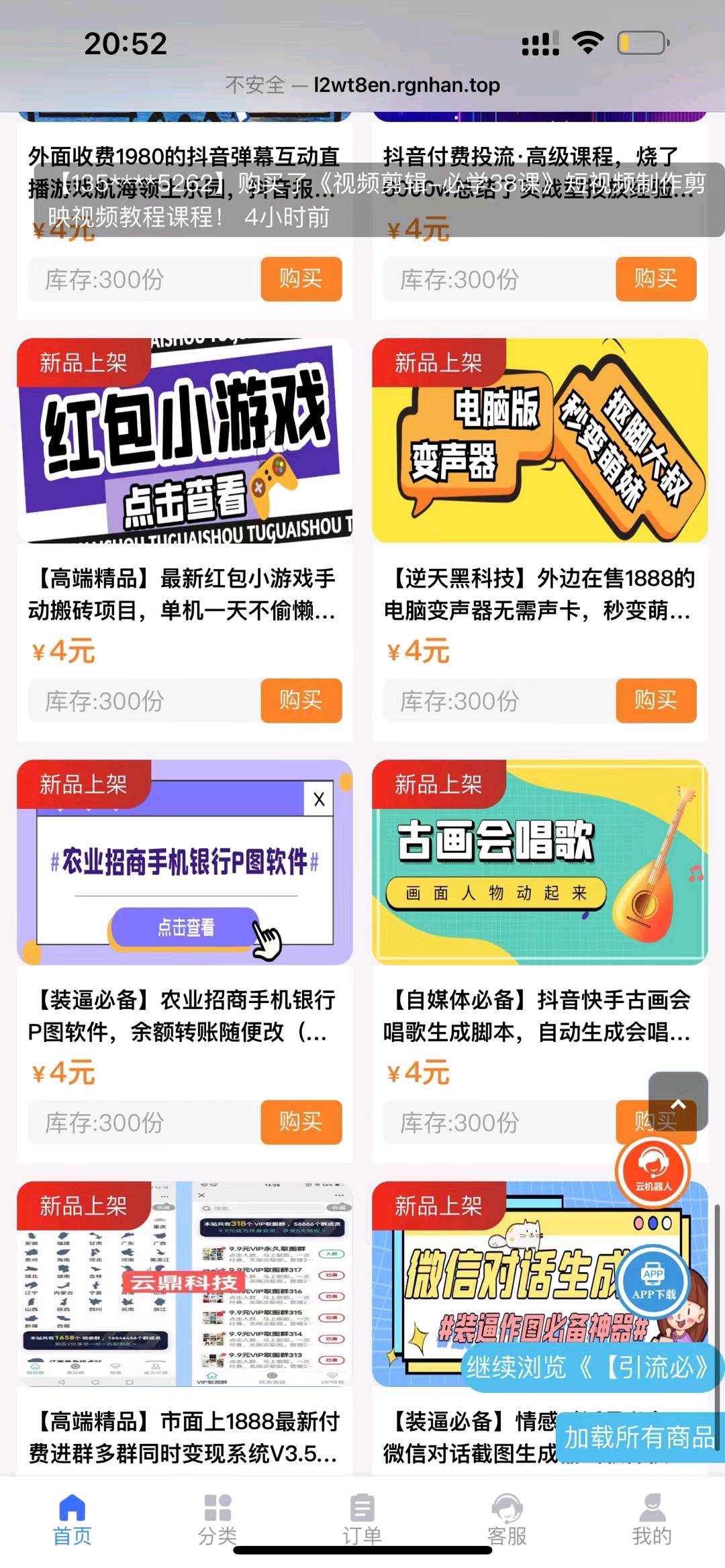
Task: Buy the 抖音付费投流 course
Action: point(656,278)
